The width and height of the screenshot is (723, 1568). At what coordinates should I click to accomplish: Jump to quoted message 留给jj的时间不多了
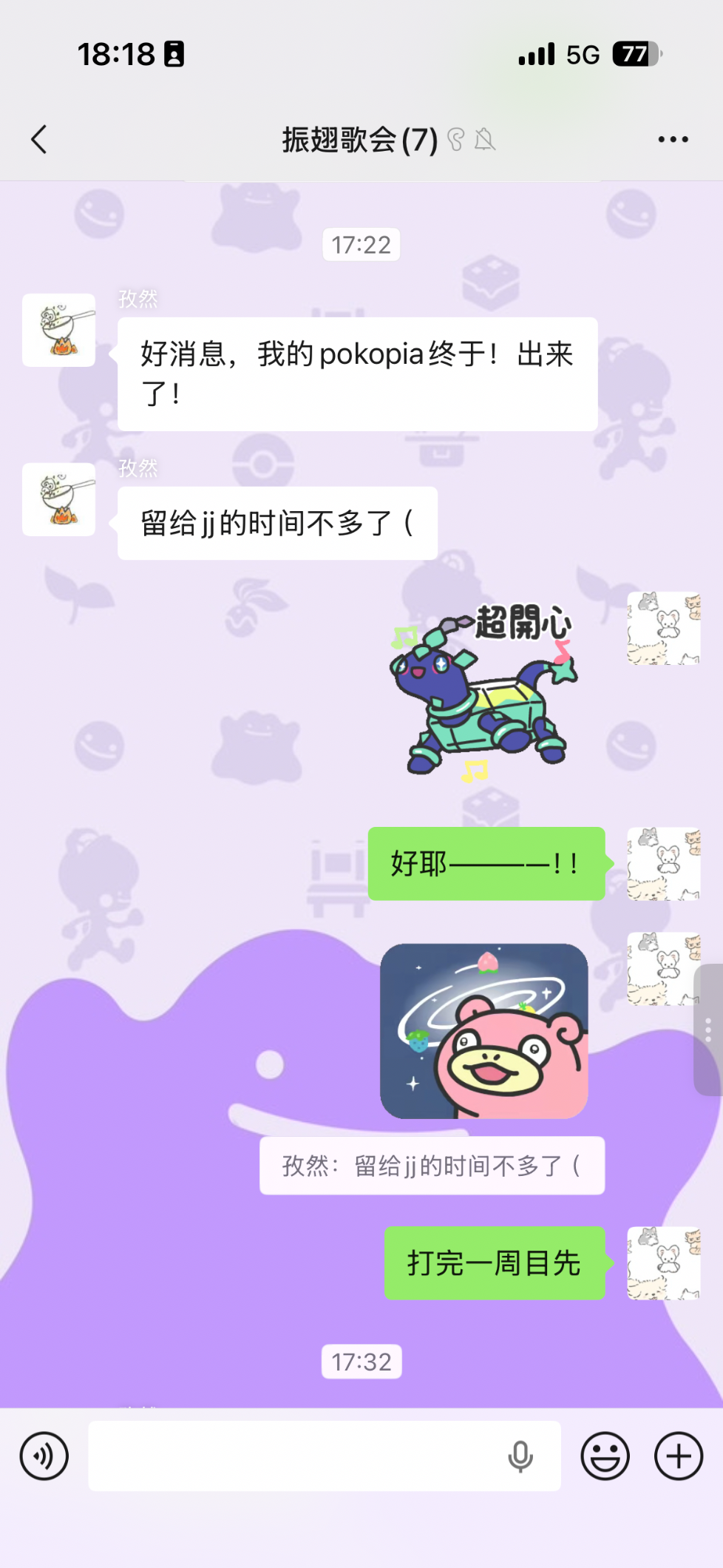(432, 1166)
